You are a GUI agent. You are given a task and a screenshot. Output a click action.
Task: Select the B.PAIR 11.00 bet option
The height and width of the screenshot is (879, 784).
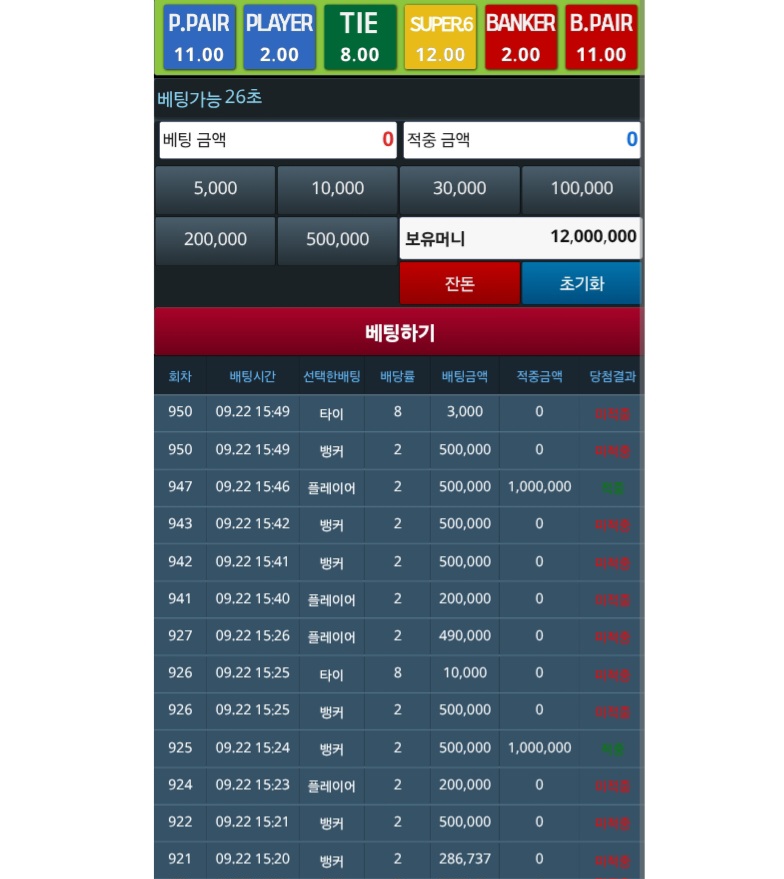[601, 38]
